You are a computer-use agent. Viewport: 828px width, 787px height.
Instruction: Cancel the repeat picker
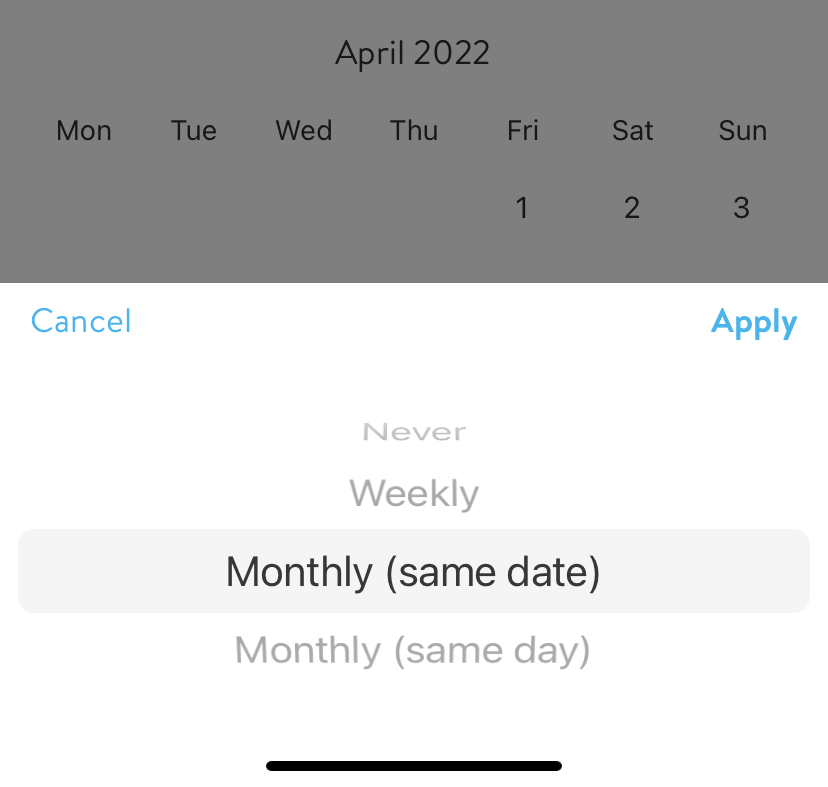81,321
